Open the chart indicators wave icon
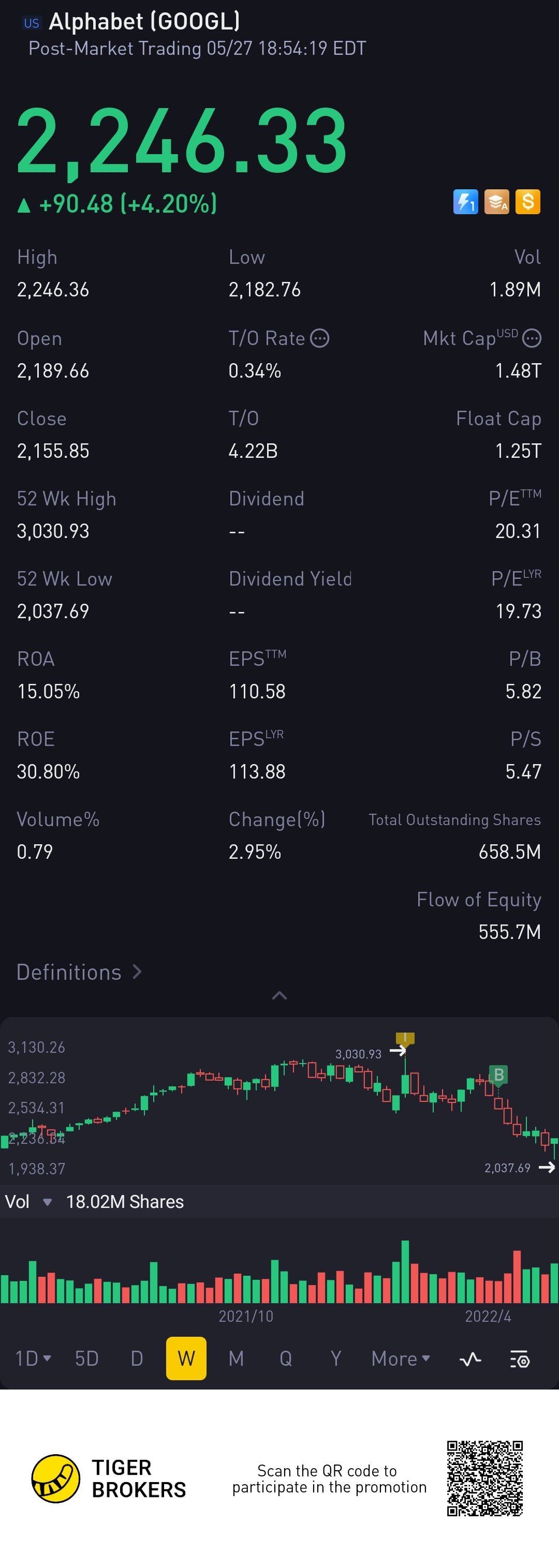Viewport: 559px width, 1568px height. coord(470,1358)
